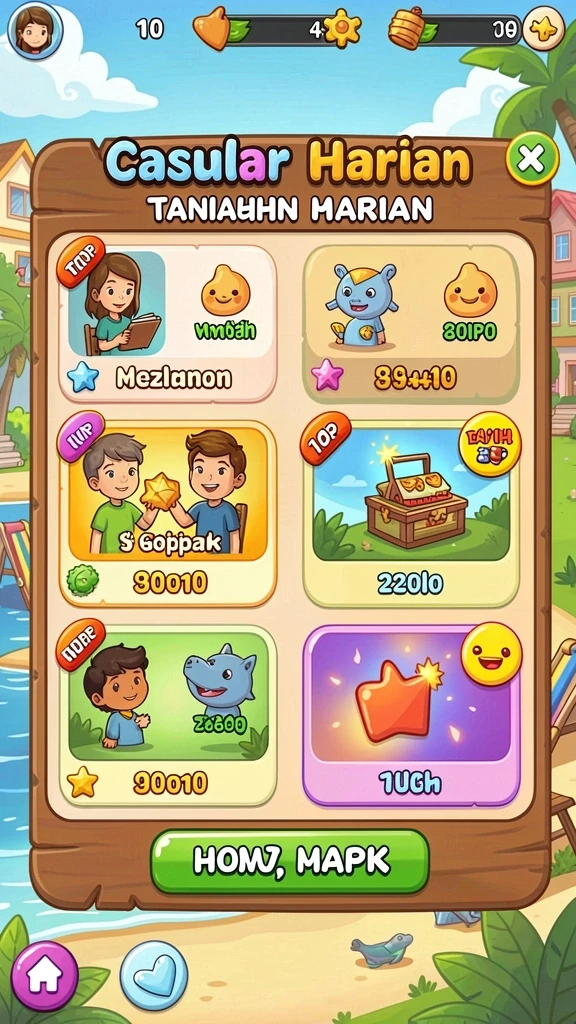Tap the green HOMJ, MAPK button

pos(290,861)
